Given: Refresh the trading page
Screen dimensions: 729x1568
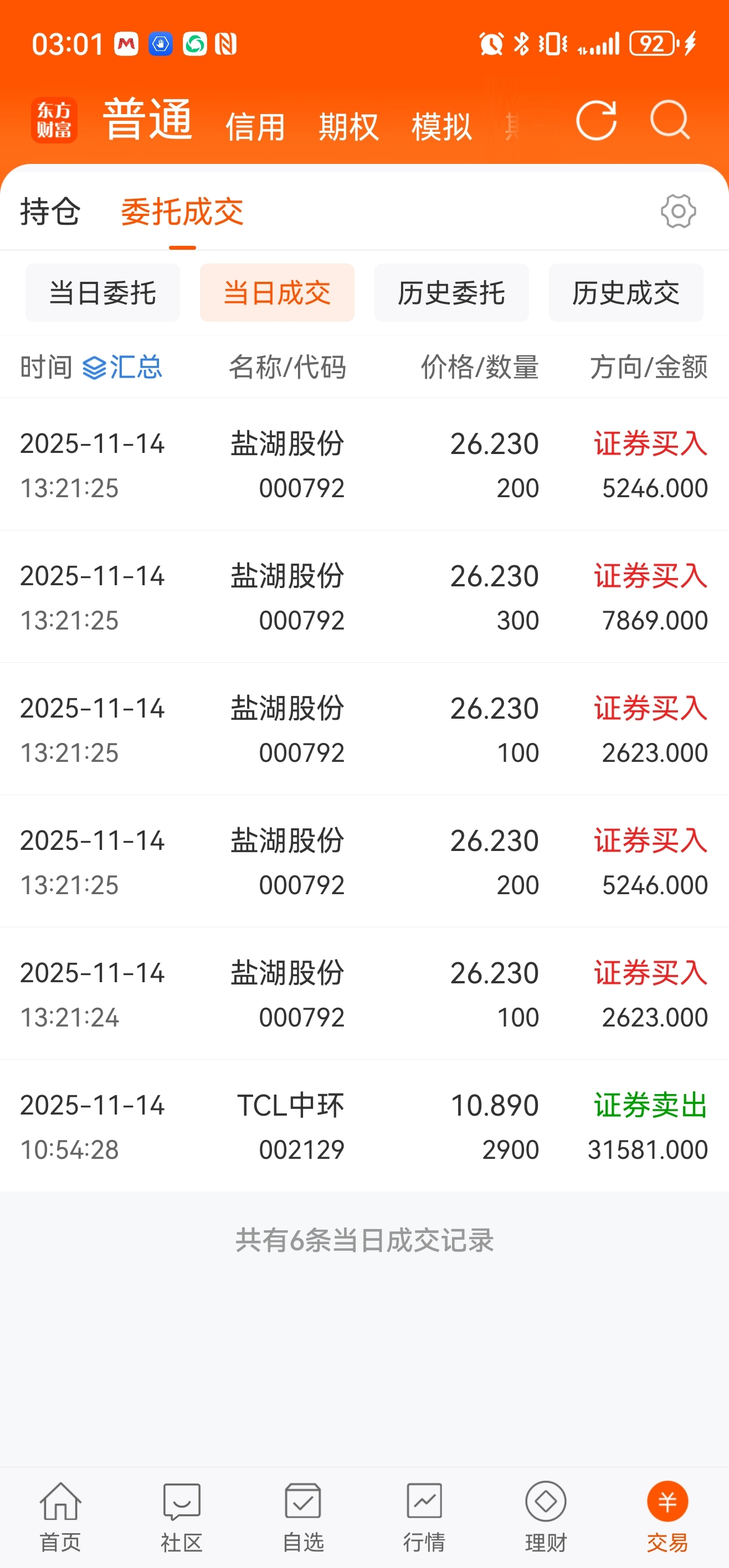Looking at the screenshot, I should (596, 120).
